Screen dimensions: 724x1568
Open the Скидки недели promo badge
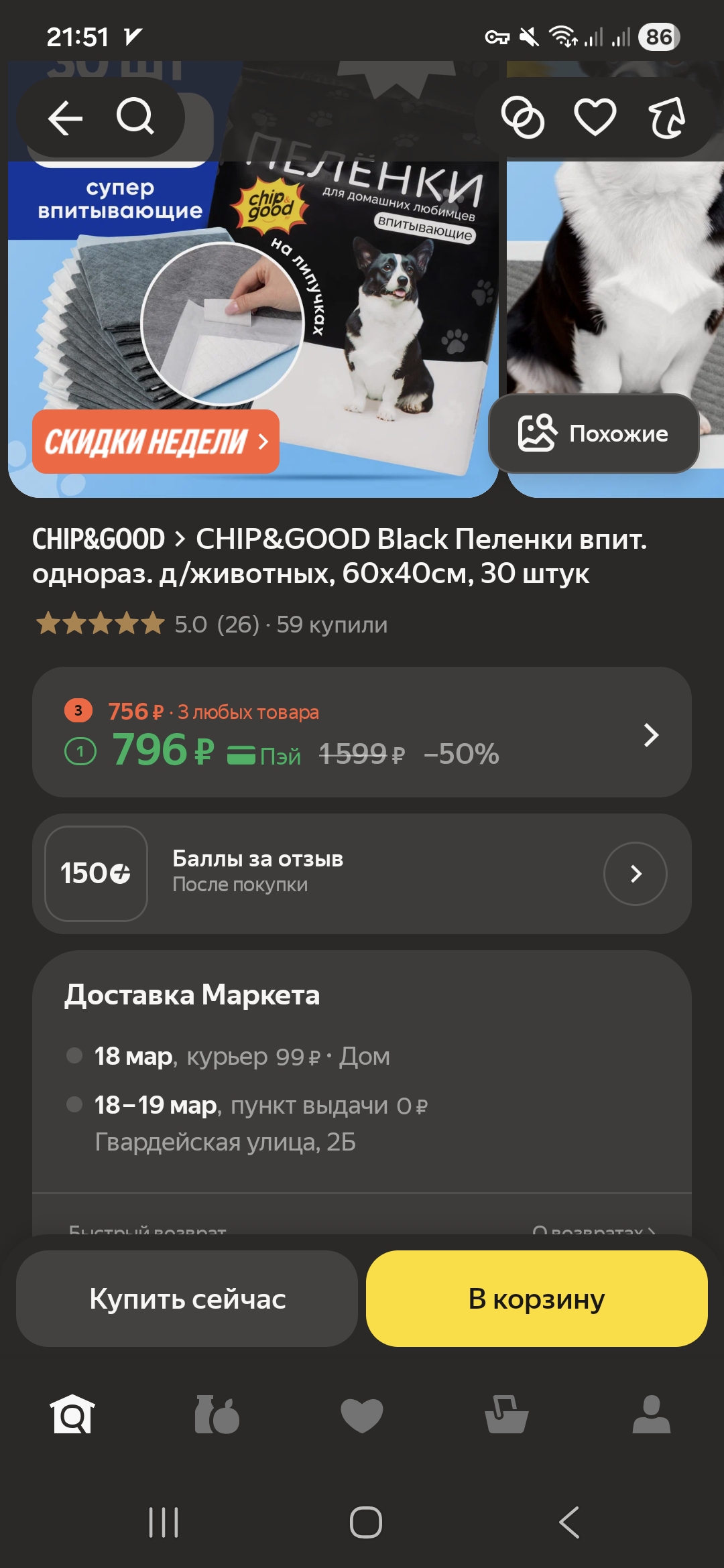156,442
